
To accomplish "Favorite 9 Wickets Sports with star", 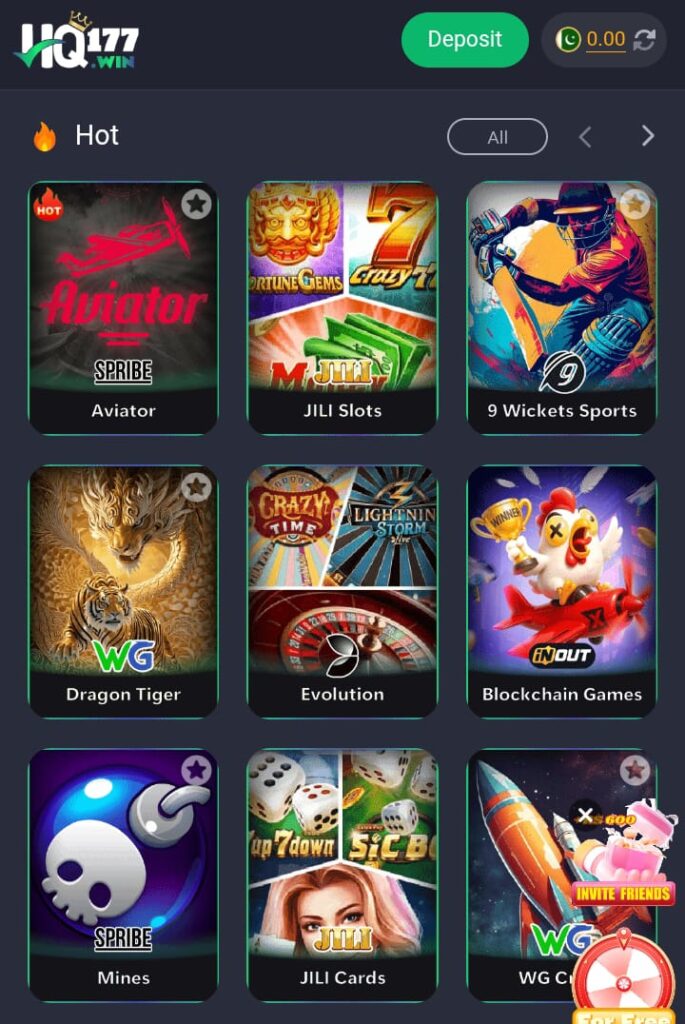I will (634, 204).
